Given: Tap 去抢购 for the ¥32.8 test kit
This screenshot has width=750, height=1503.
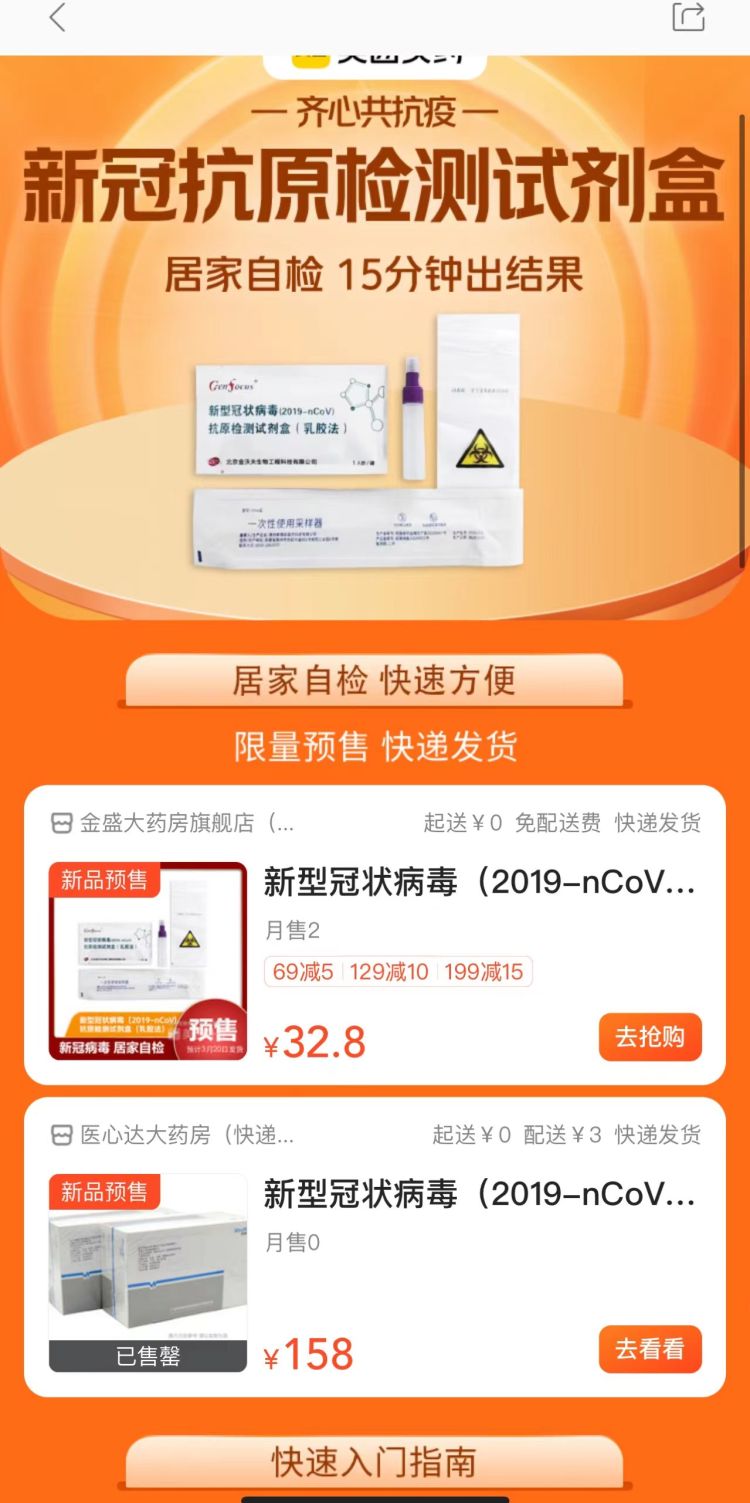Looking at the screenshot, I should [x=650, y=1037].
